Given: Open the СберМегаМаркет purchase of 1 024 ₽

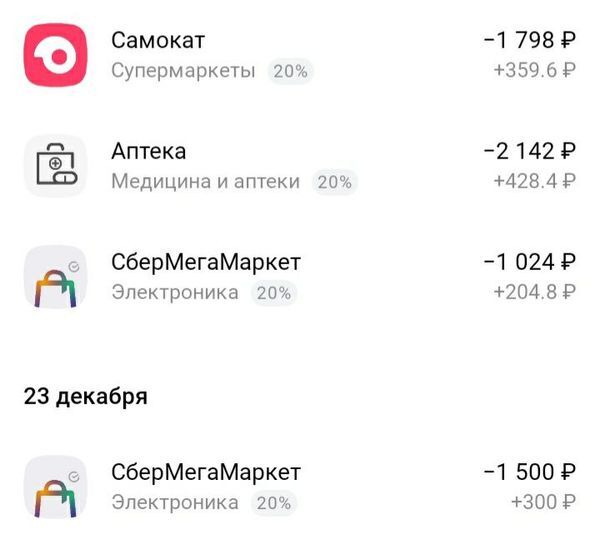Looking at the screenshot, I should coord(300,277).
